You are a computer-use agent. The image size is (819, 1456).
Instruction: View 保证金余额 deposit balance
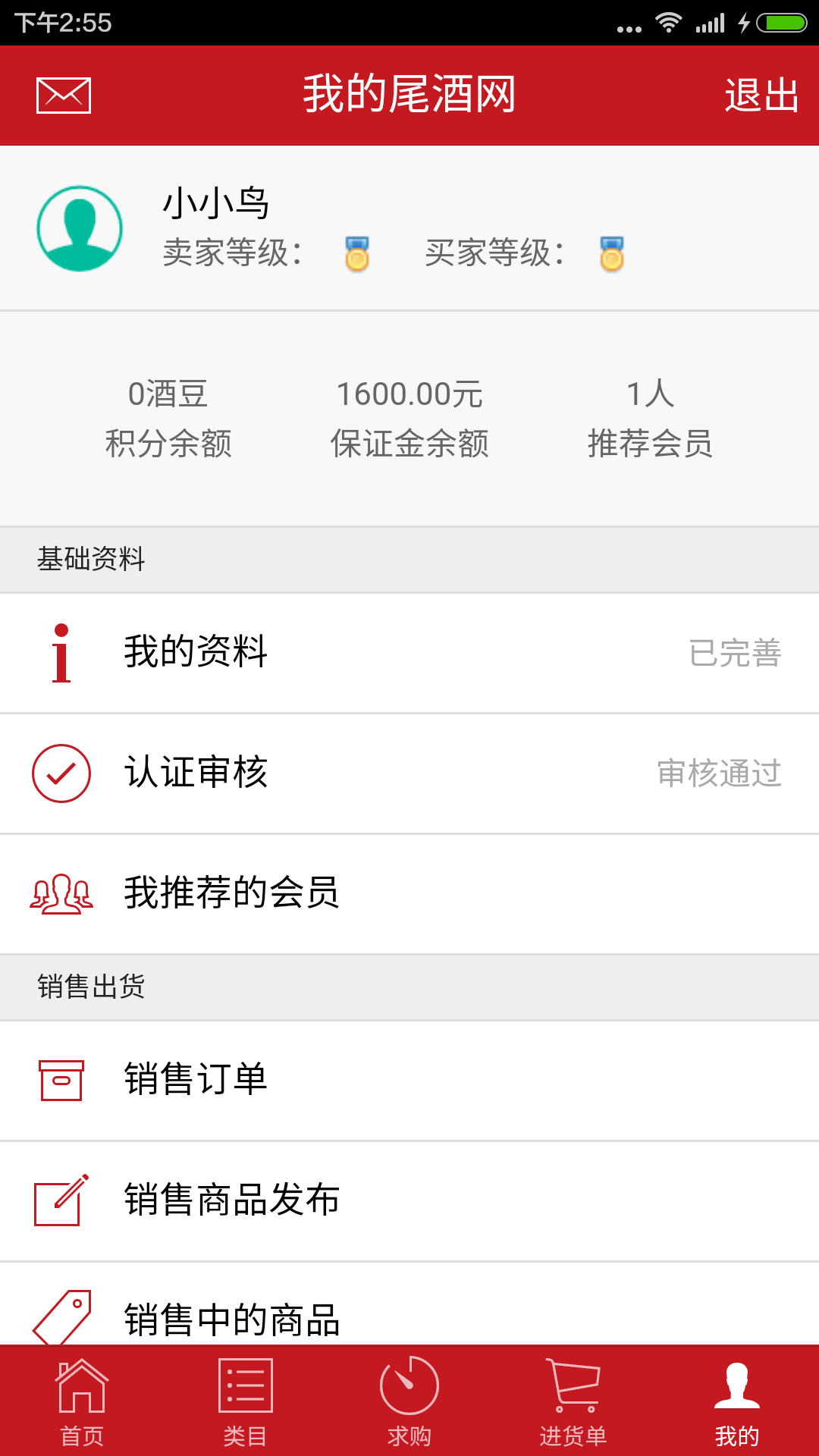coord(409,419)
